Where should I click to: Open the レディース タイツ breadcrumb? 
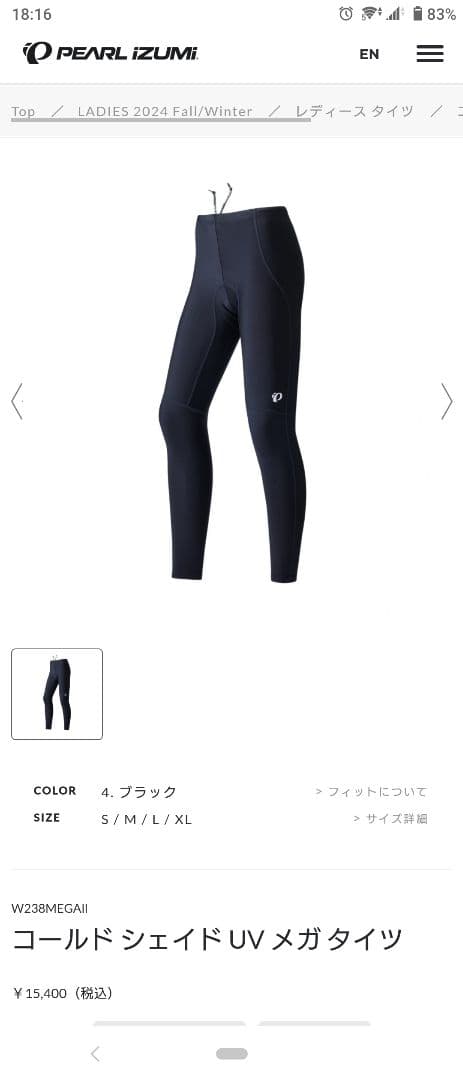pos(354,111)
